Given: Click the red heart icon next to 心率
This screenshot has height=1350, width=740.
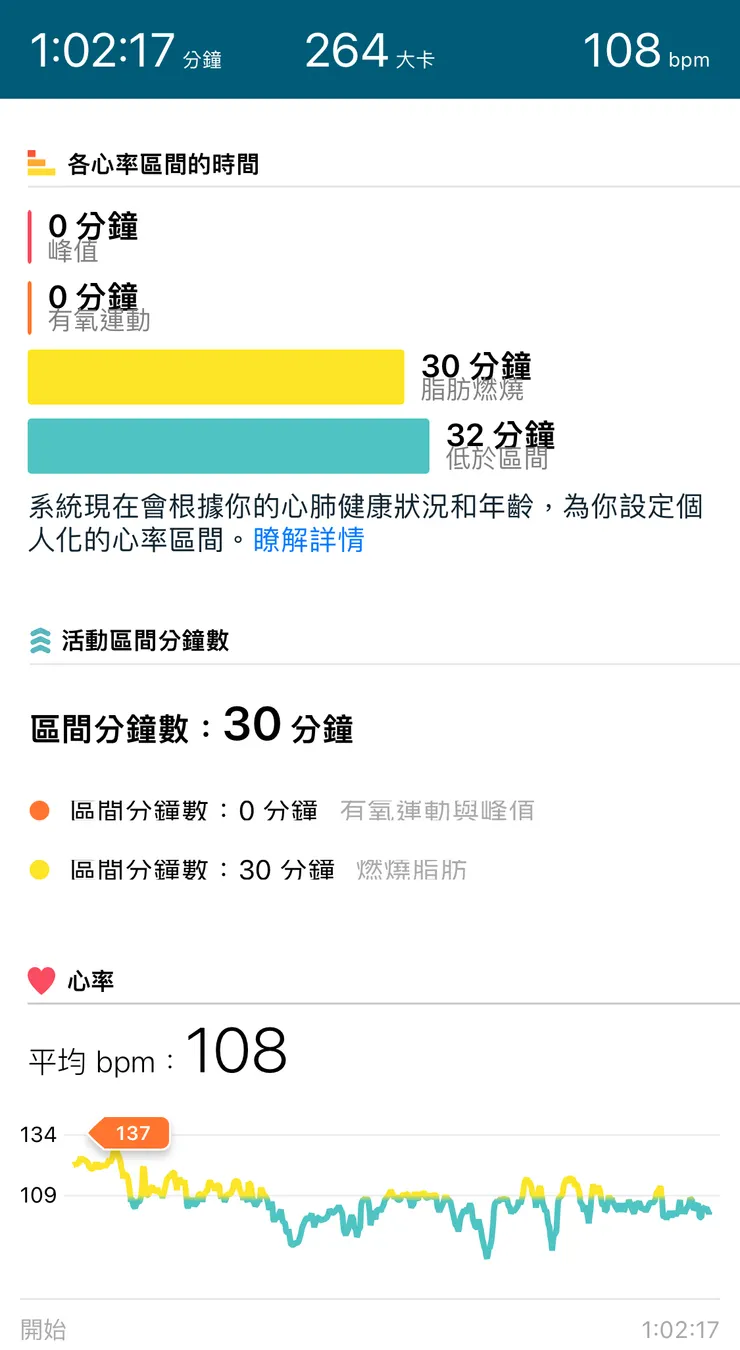Looking at the screenshot, I should [38, 980].
